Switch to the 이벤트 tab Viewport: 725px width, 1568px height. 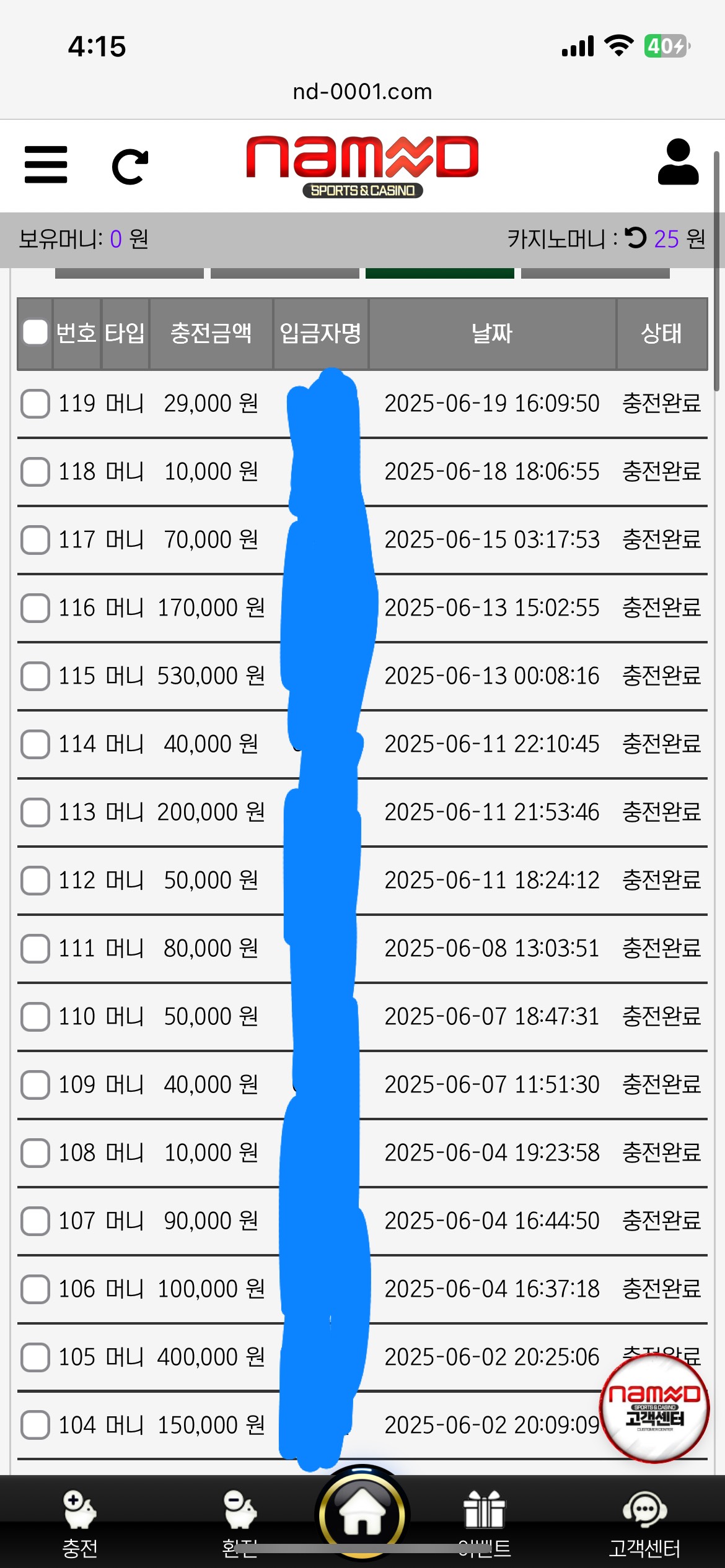[485, 1523]
